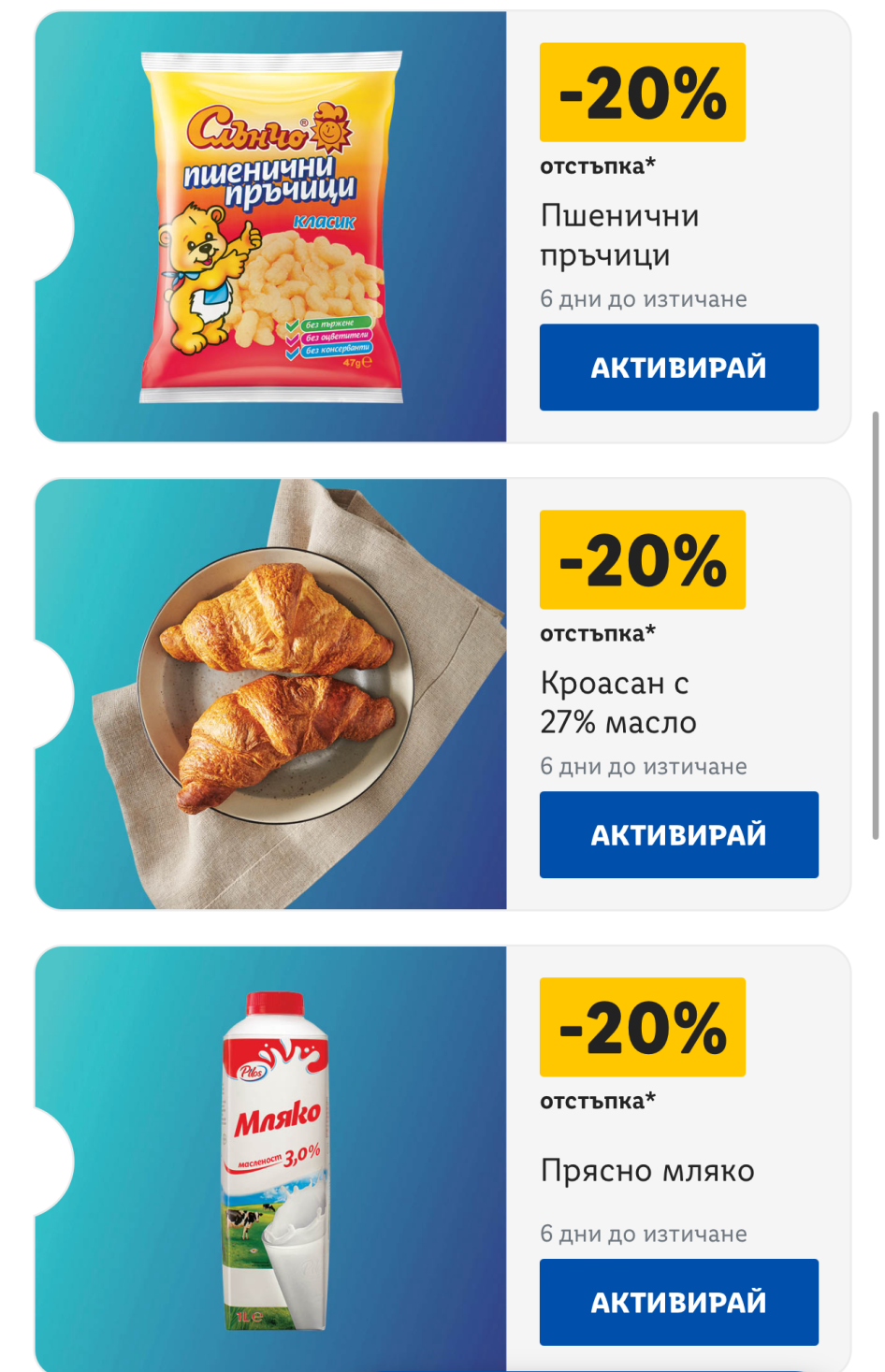Viewport: 885px width, 1372px height.
Task: Activate the Пшенични пръчици coupon
Action: pyautogui.click(x=678, y=367)
